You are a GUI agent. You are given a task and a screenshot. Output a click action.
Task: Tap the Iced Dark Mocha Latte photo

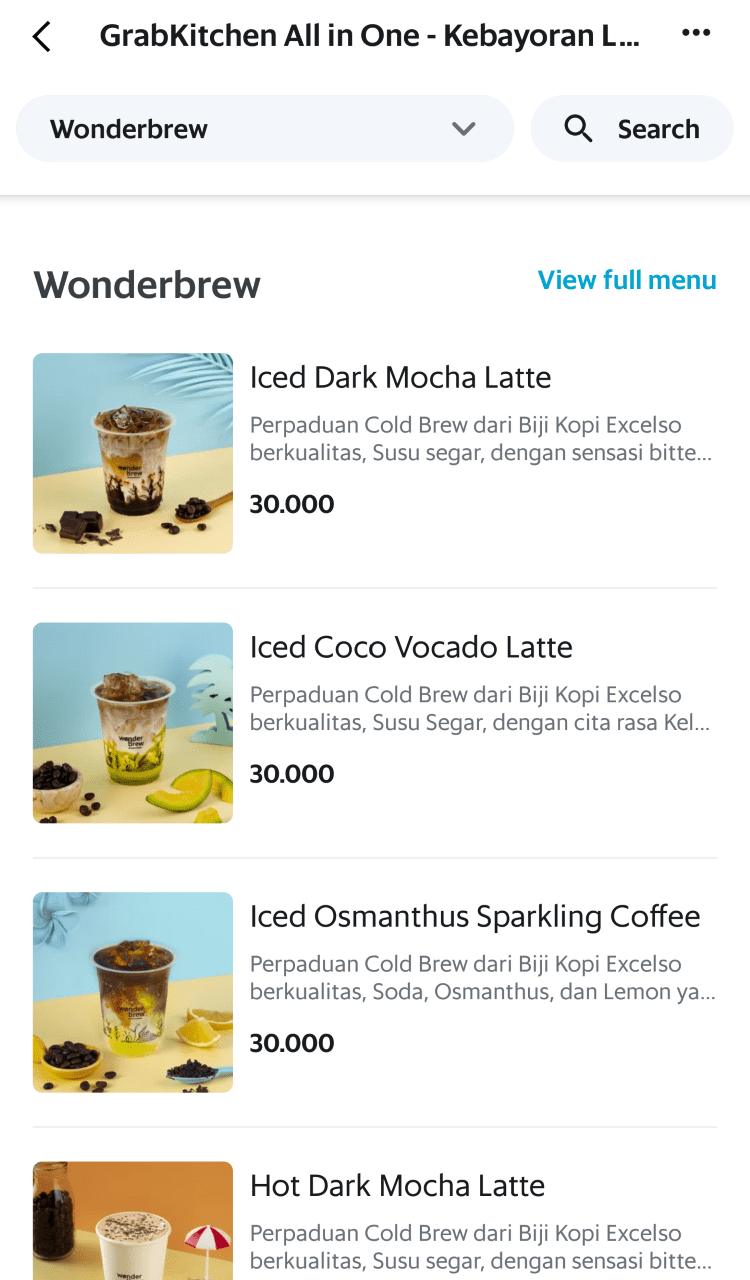click(x=133, y=452)
